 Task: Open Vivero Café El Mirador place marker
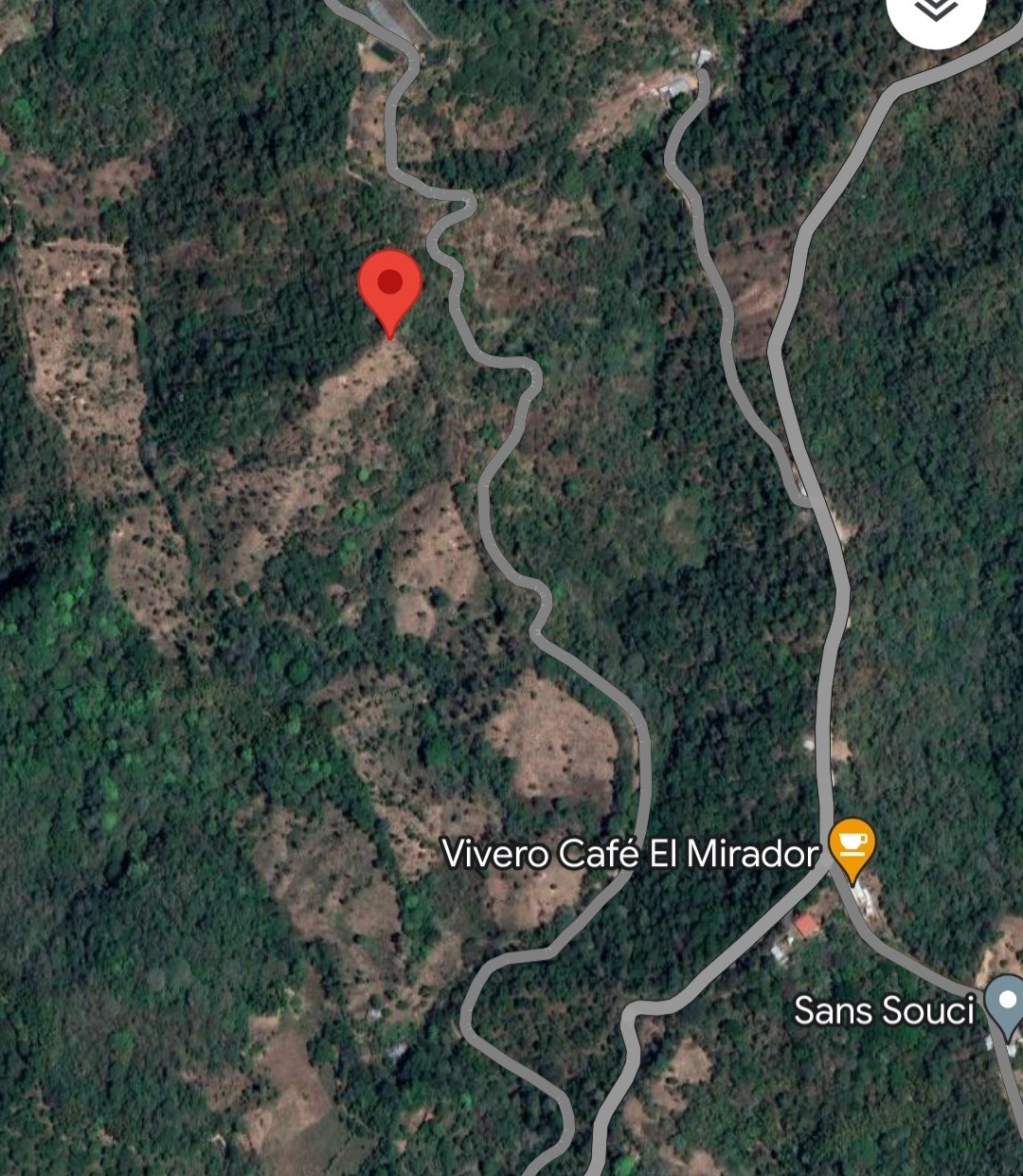[851, 844]
